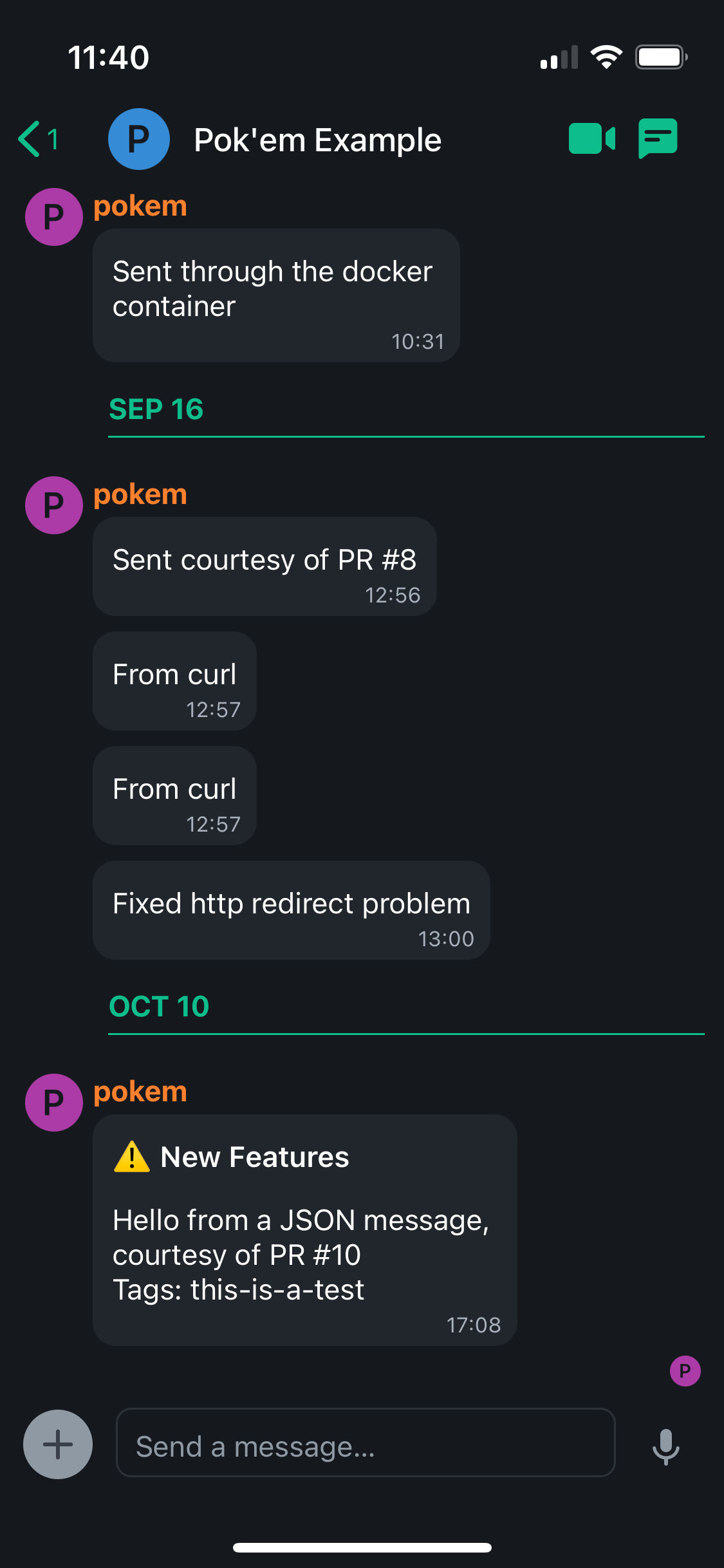Open the attachment plus menu
The height and width of the screenshot is (1568, 724).
[x=57, y=1444]
